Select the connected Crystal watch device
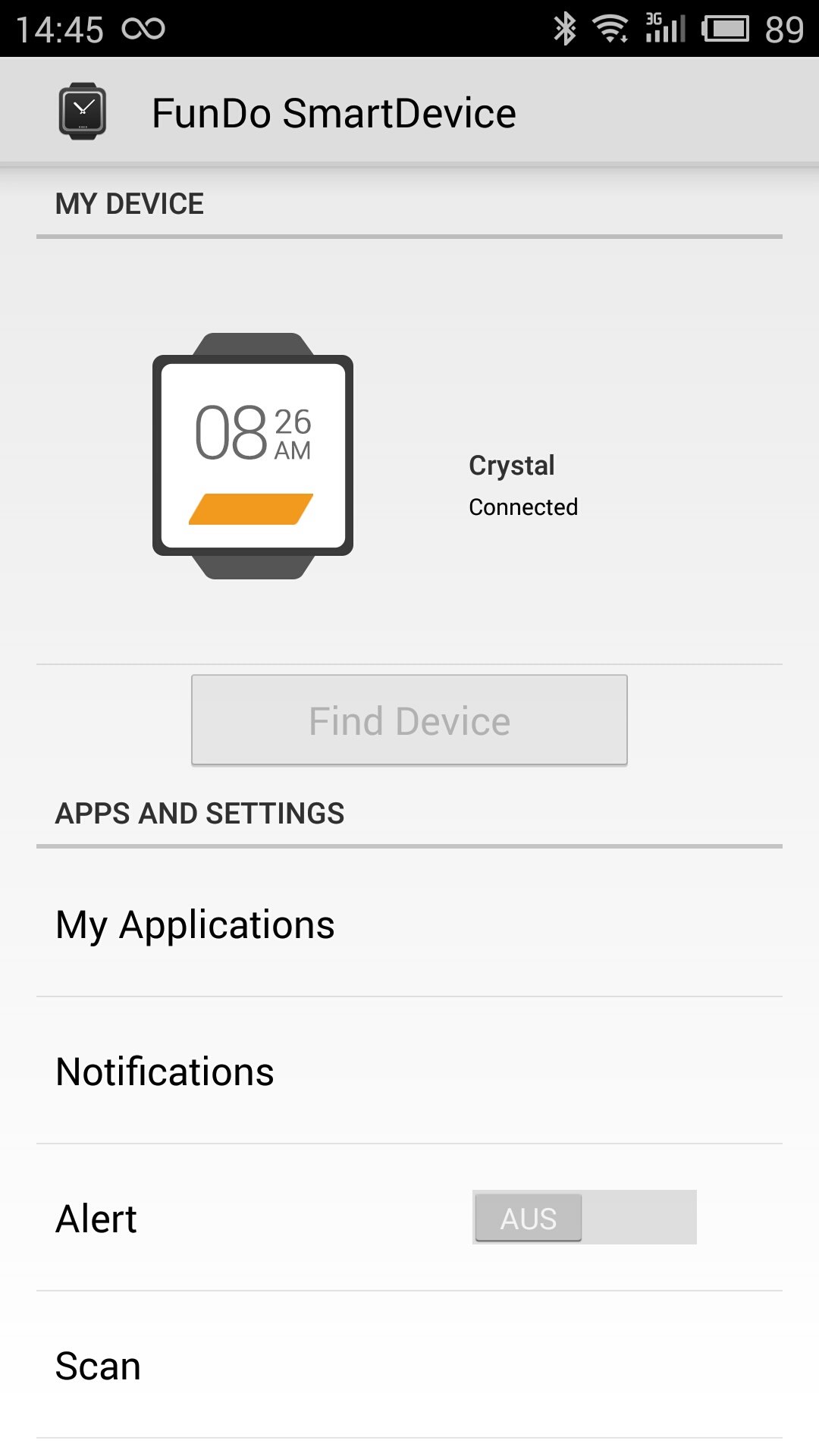This screenshot has height=1456, width=819. coord(409,453)
